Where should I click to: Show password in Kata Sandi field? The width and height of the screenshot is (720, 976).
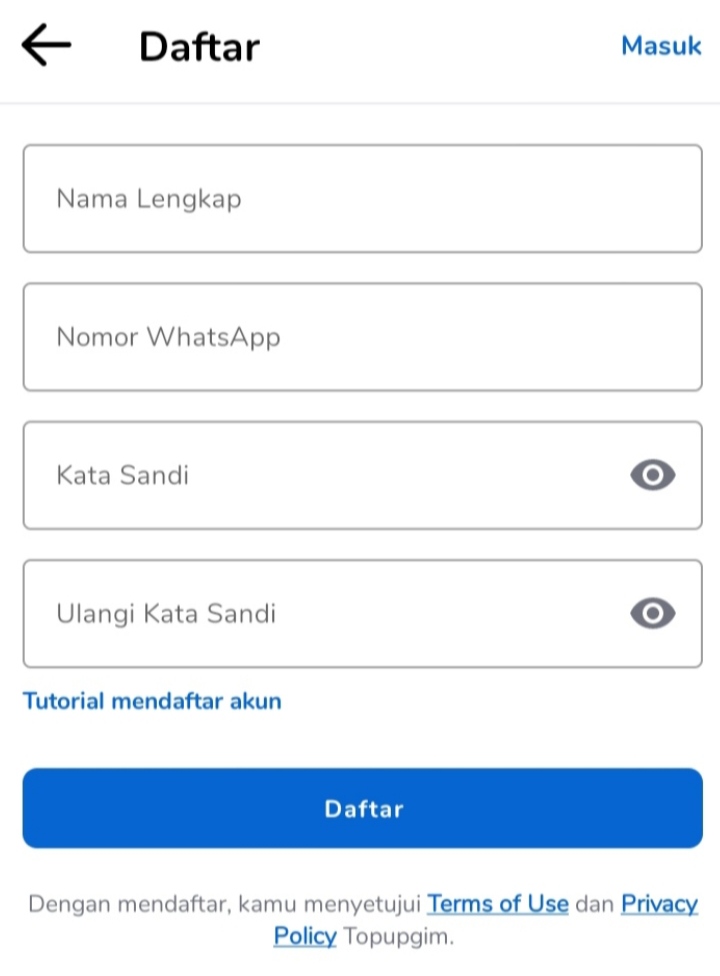tap(653, 475)
